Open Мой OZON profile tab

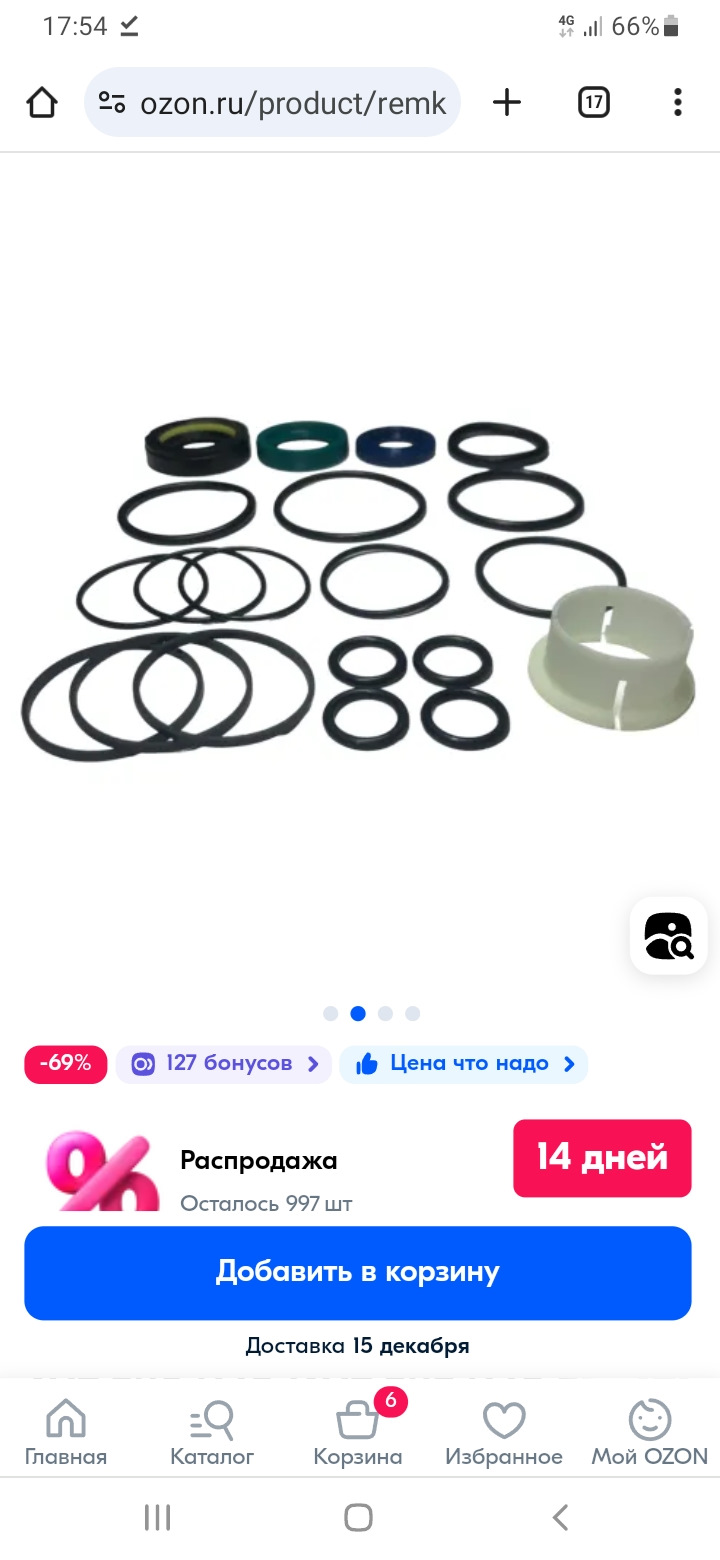click(x=650, y=1432)
